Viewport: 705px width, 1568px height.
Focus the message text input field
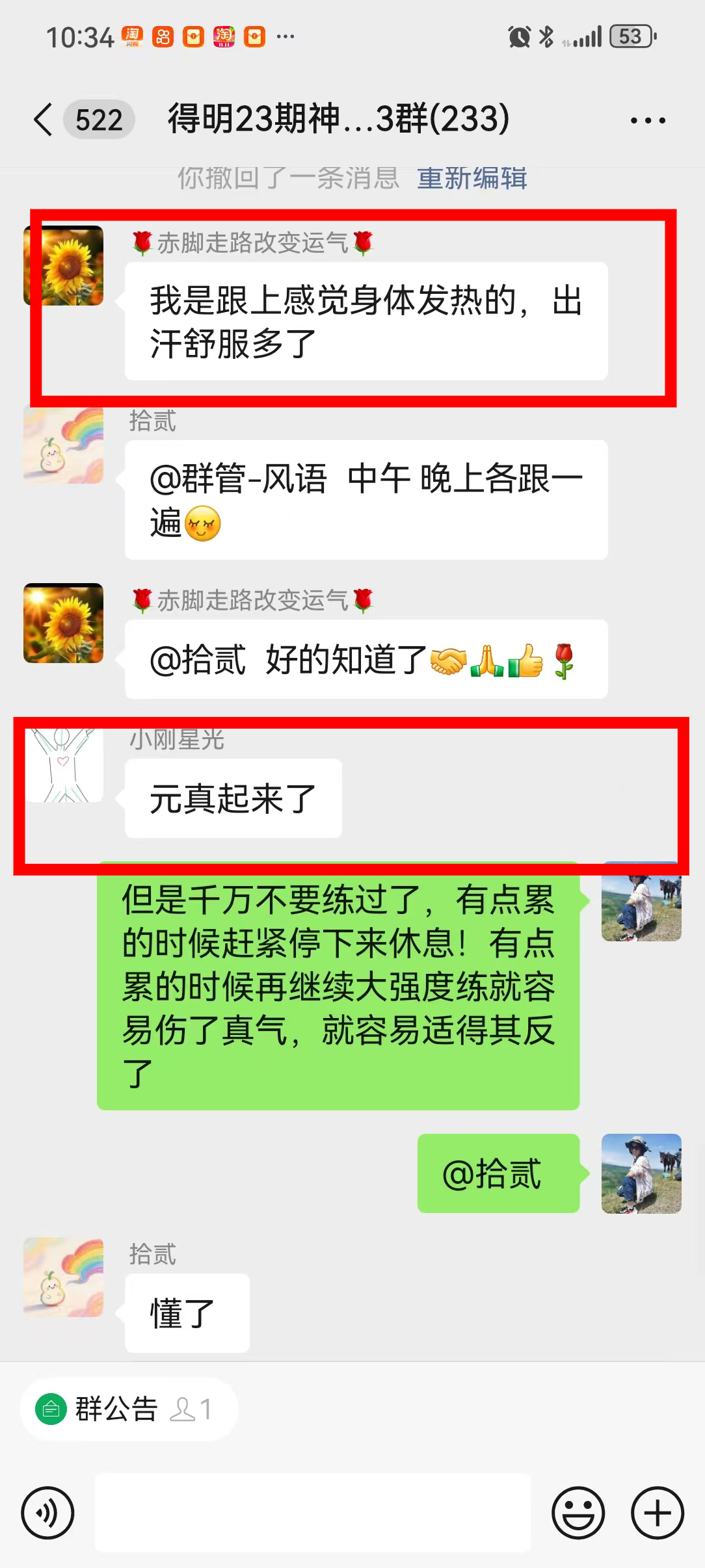pyautogui.click(x=312, y=1513)
